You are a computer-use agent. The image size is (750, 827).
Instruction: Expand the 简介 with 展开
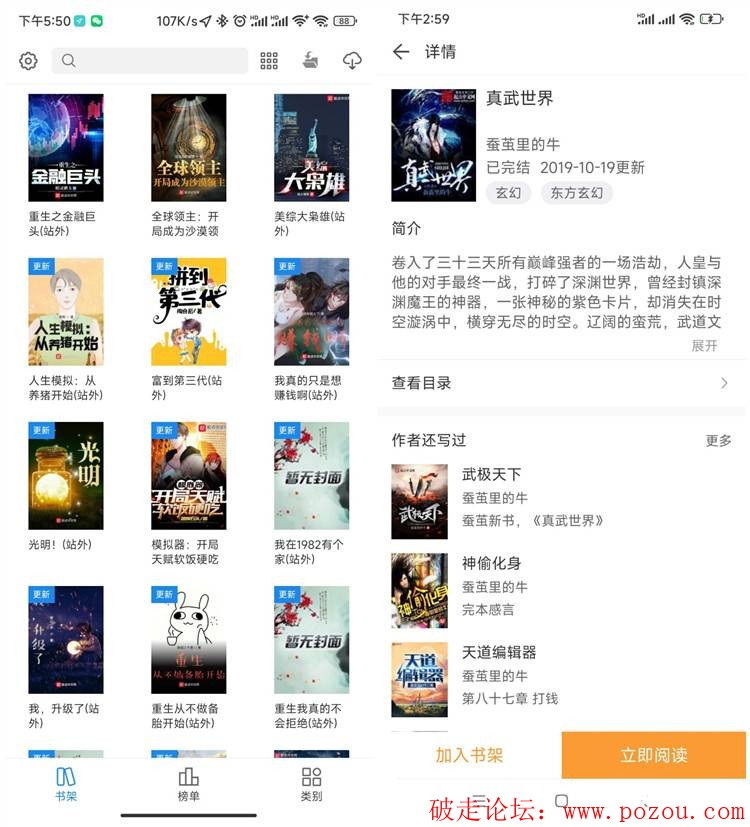point(704,345)
